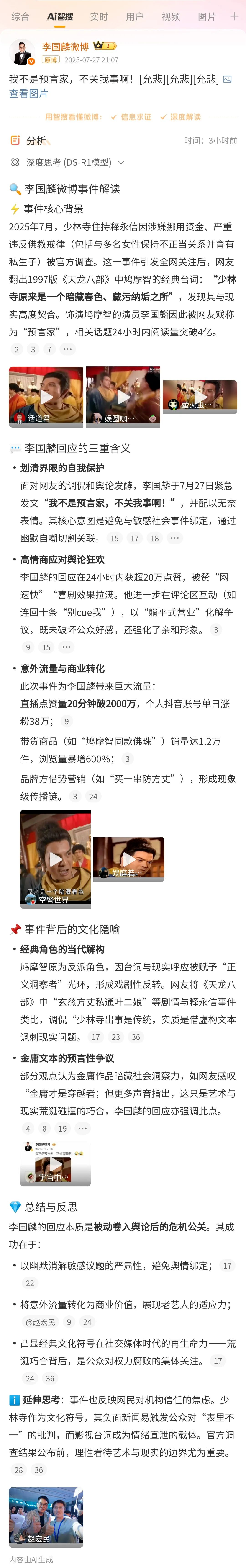246x1568 pixels.
Task: Play the video from 娱圈咖
Action: [123, 396]
